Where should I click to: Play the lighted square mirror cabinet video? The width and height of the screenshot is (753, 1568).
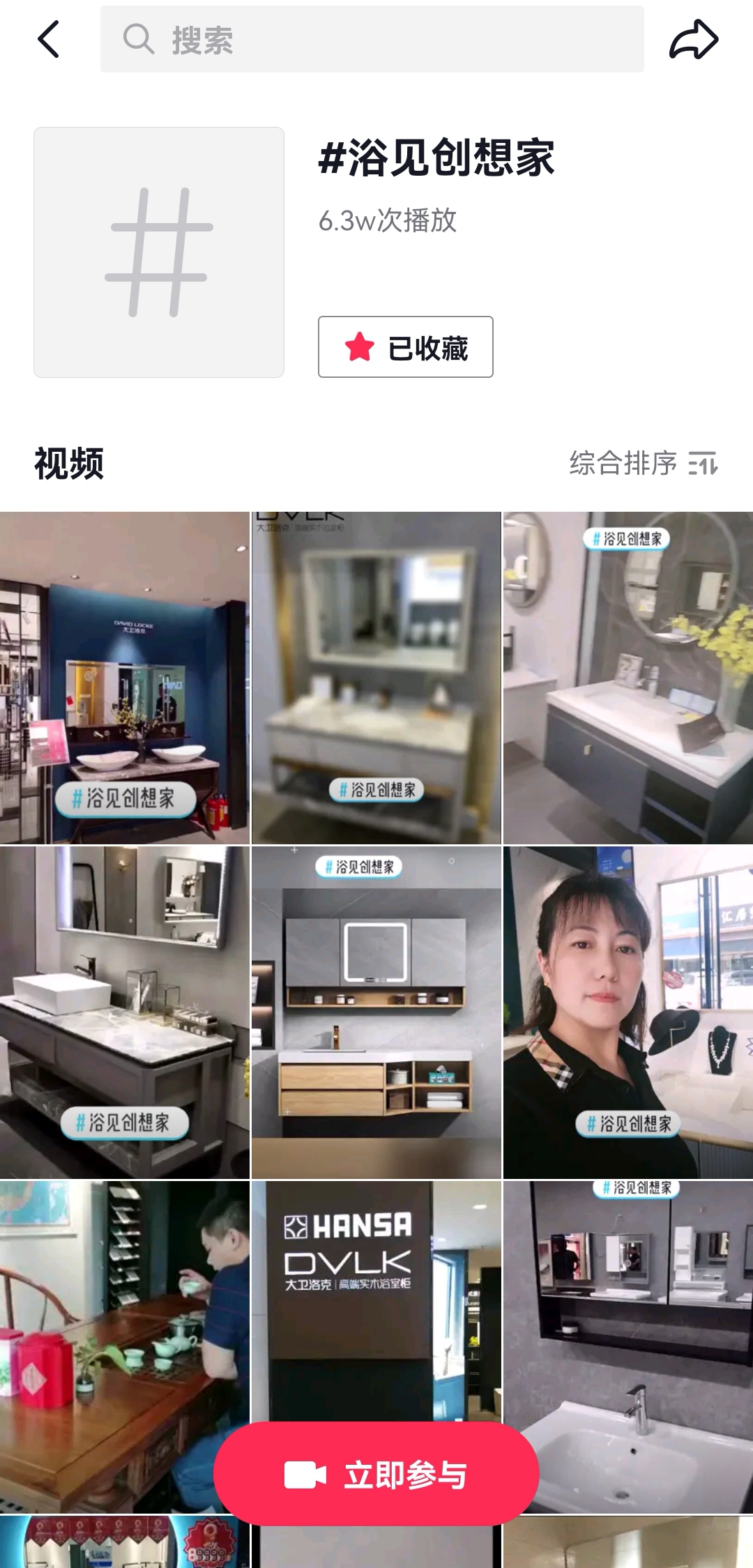[x=376, y=1012]
